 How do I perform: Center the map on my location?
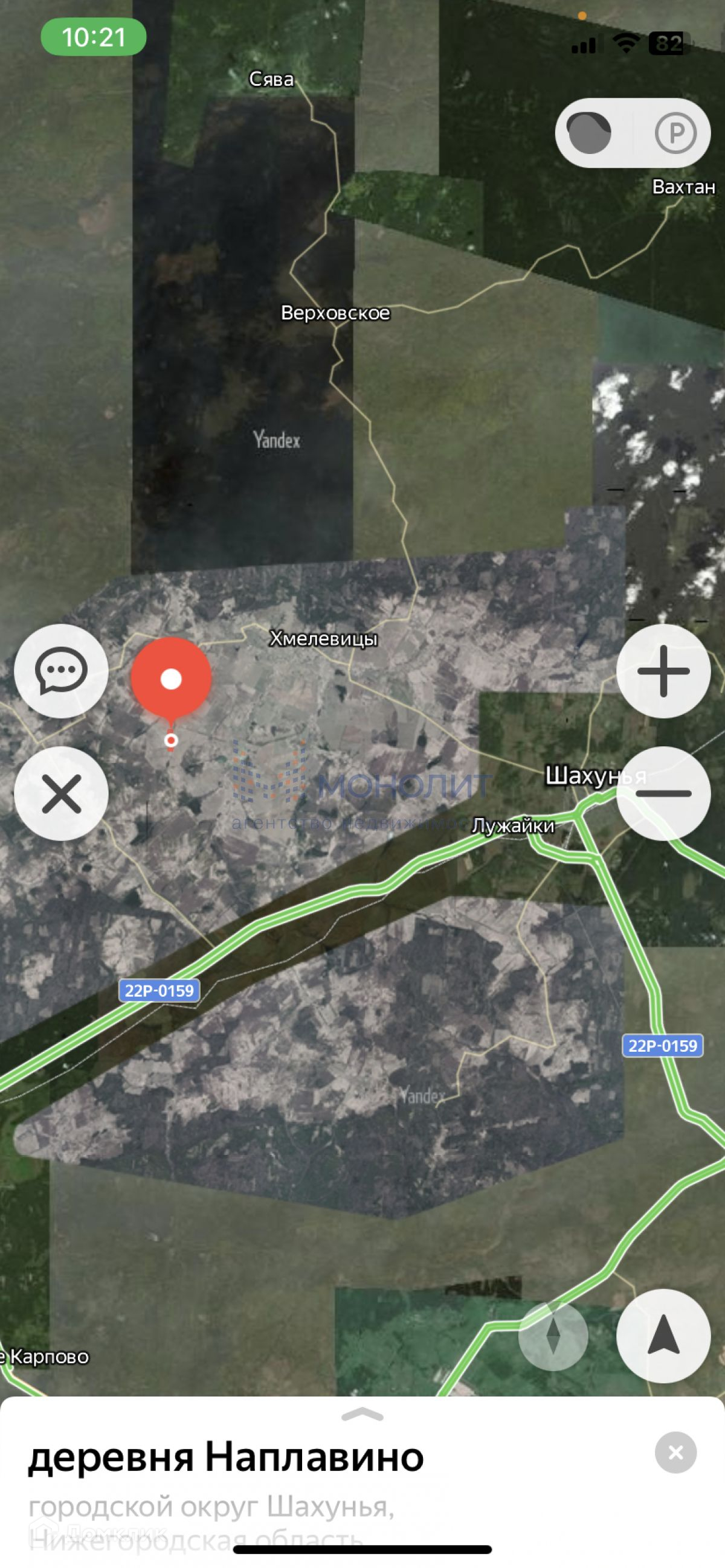[x=663, y=1336]
